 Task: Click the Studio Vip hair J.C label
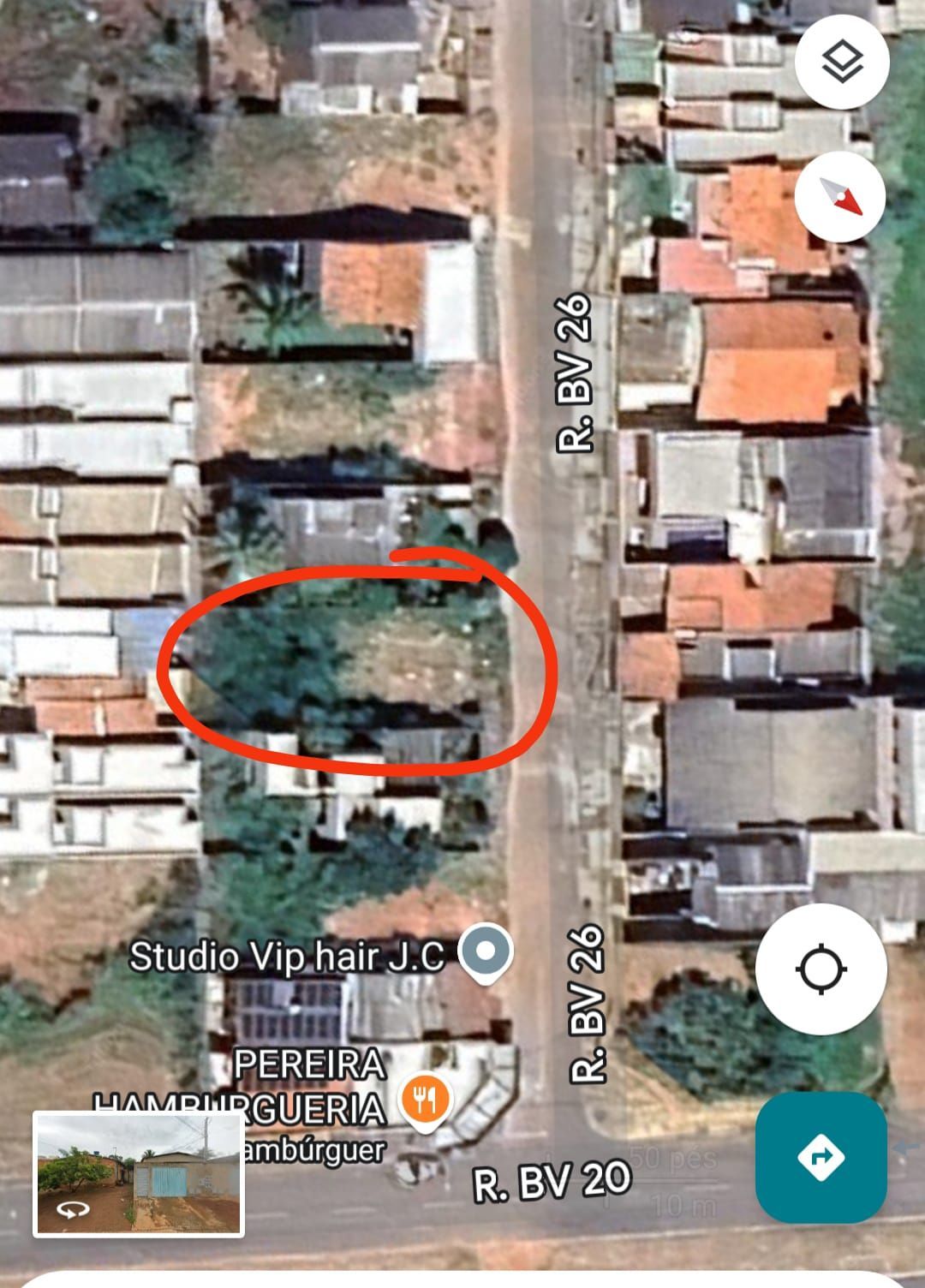click(x=289, y=958)
